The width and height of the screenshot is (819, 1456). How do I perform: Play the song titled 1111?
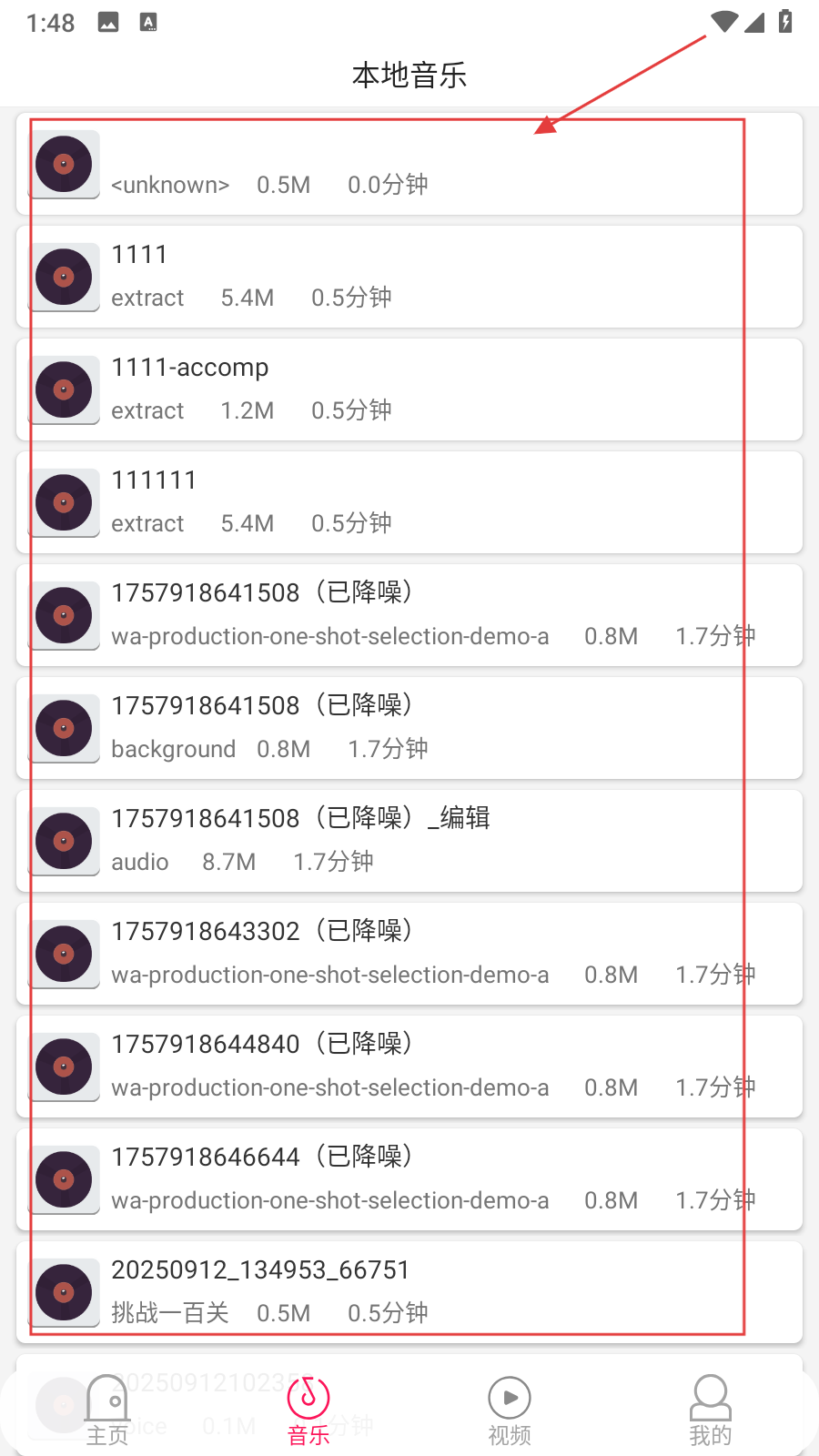pos(409,277)
